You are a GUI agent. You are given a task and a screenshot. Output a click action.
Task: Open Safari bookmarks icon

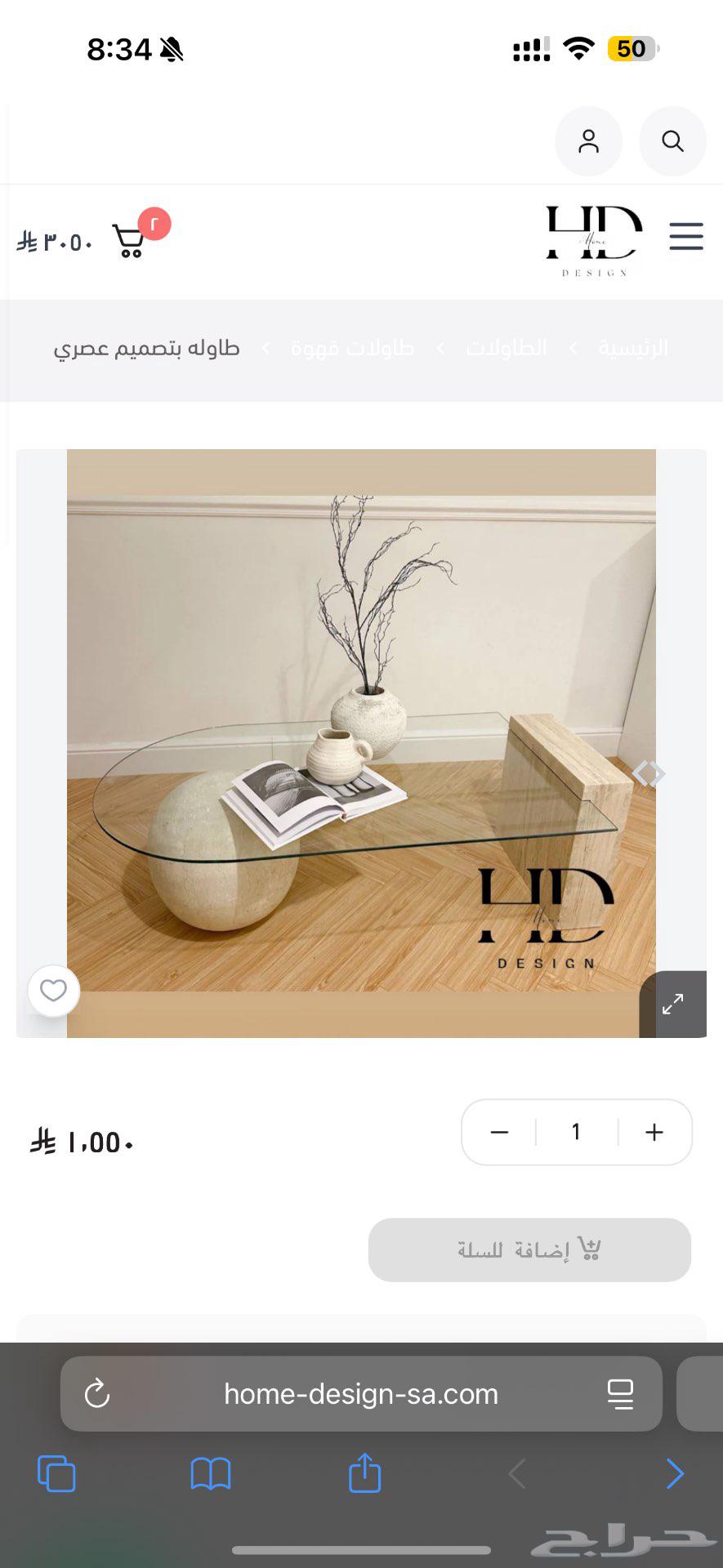point(209,1474)
